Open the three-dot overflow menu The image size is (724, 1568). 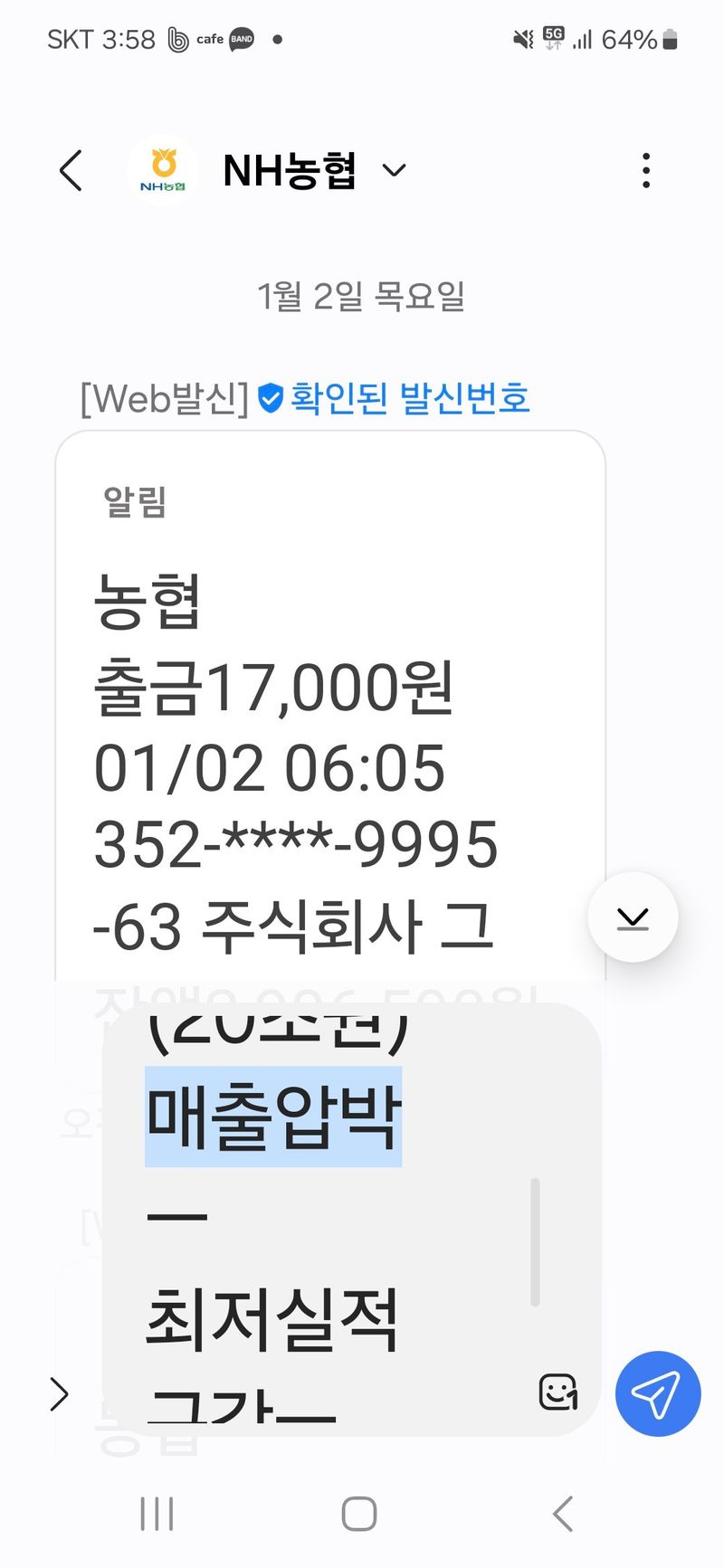[646, 169]
